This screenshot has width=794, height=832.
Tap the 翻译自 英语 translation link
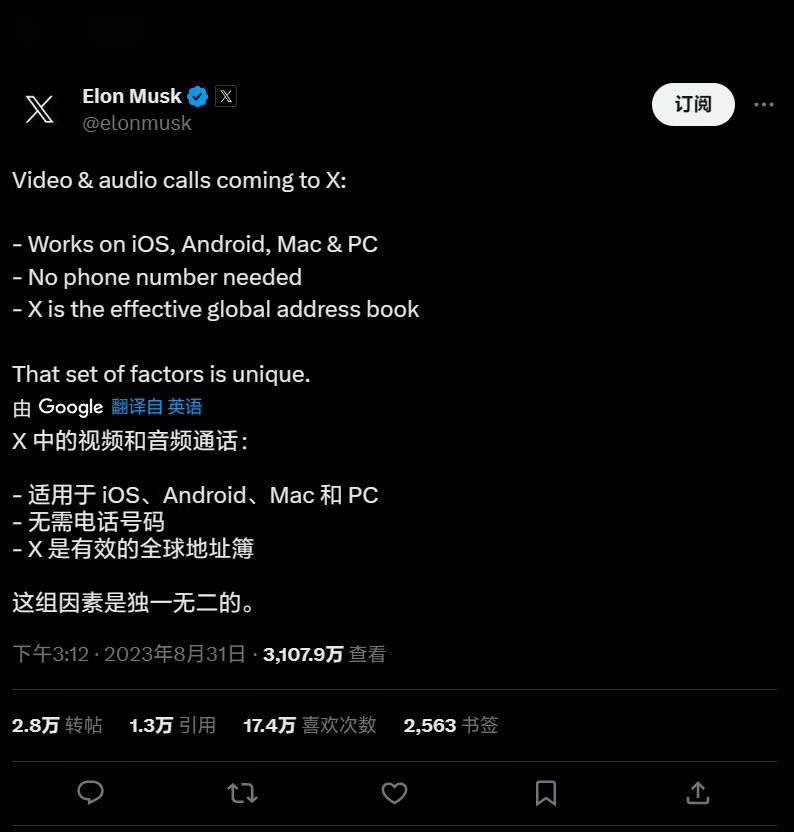156,407
